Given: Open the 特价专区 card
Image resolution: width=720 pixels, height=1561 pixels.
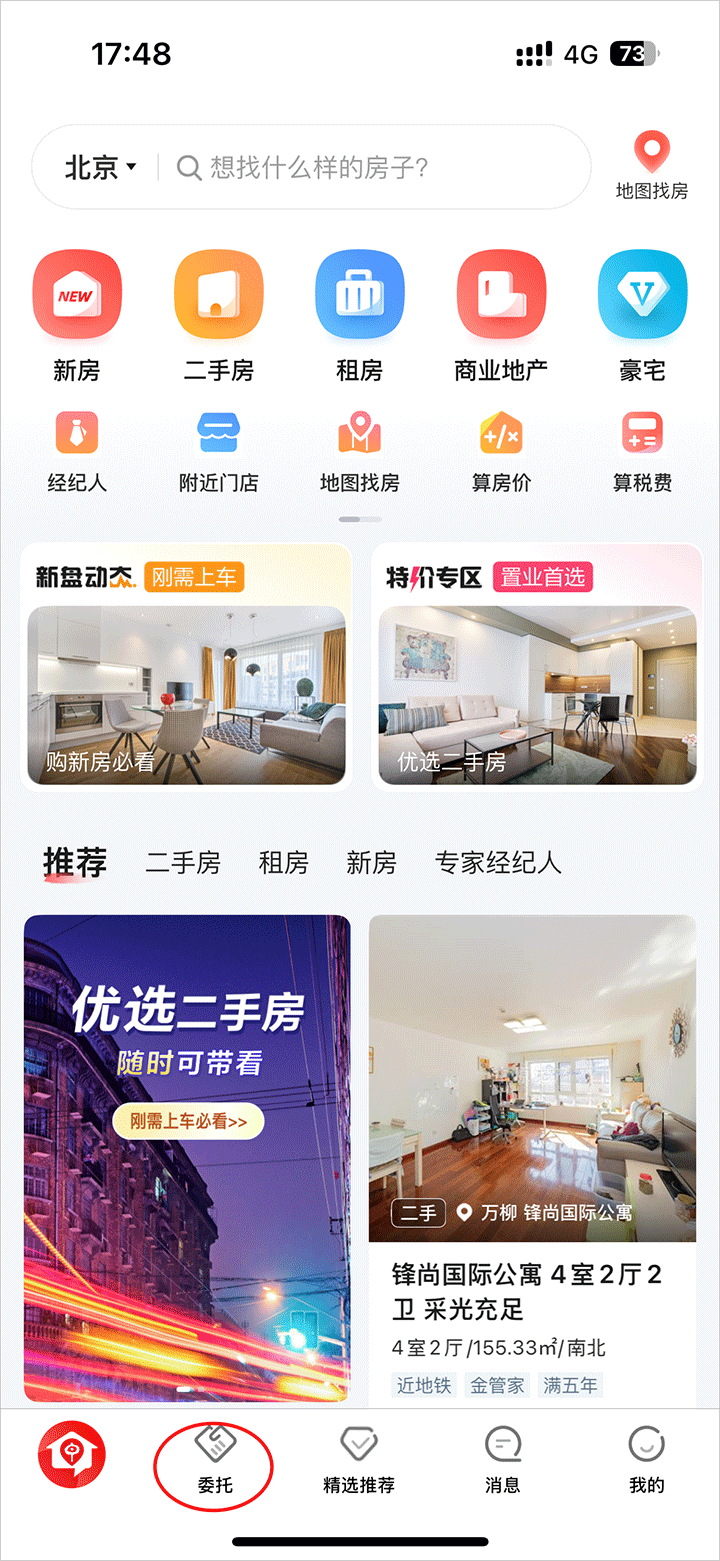Looking at the screenshot, I should pos(537,667).
